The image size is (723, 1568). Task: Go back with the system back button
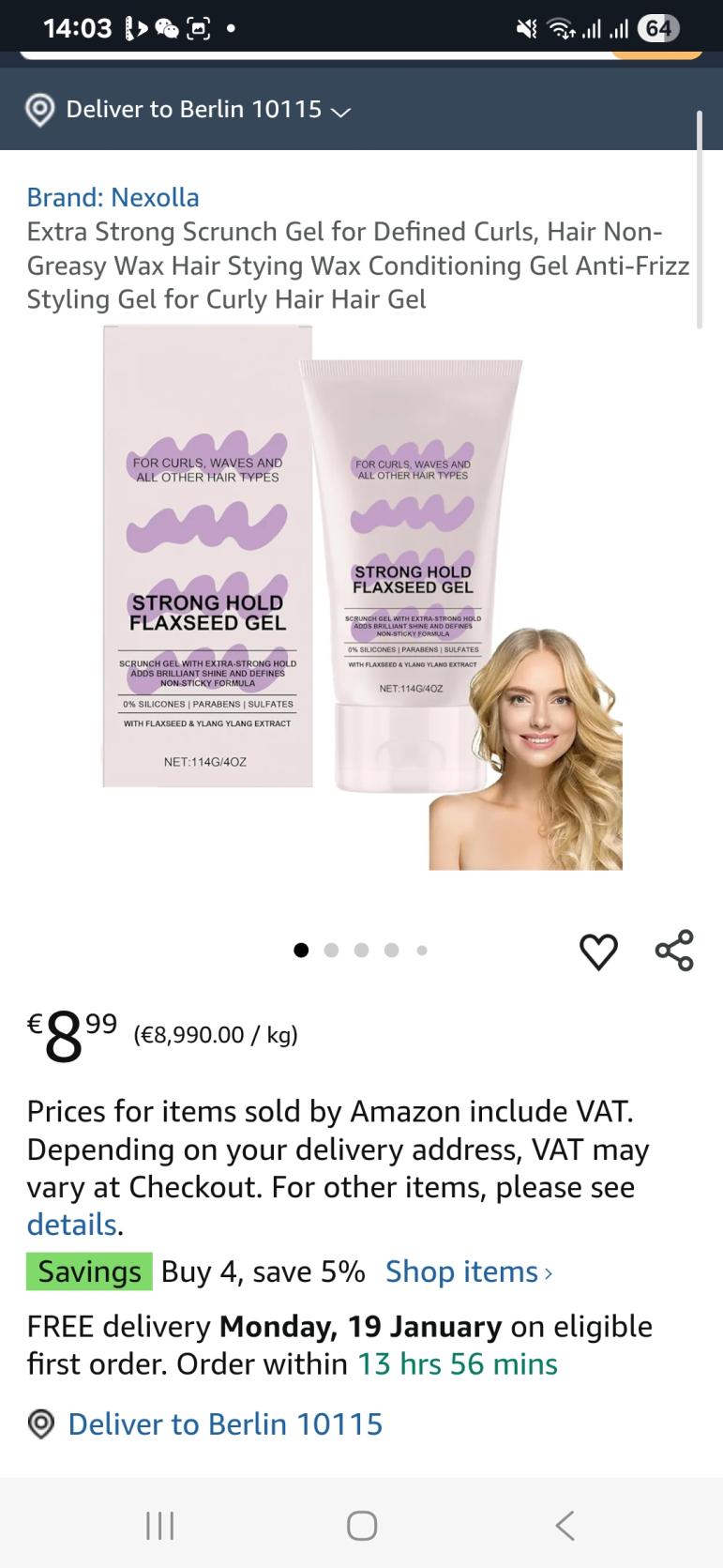564,1525
